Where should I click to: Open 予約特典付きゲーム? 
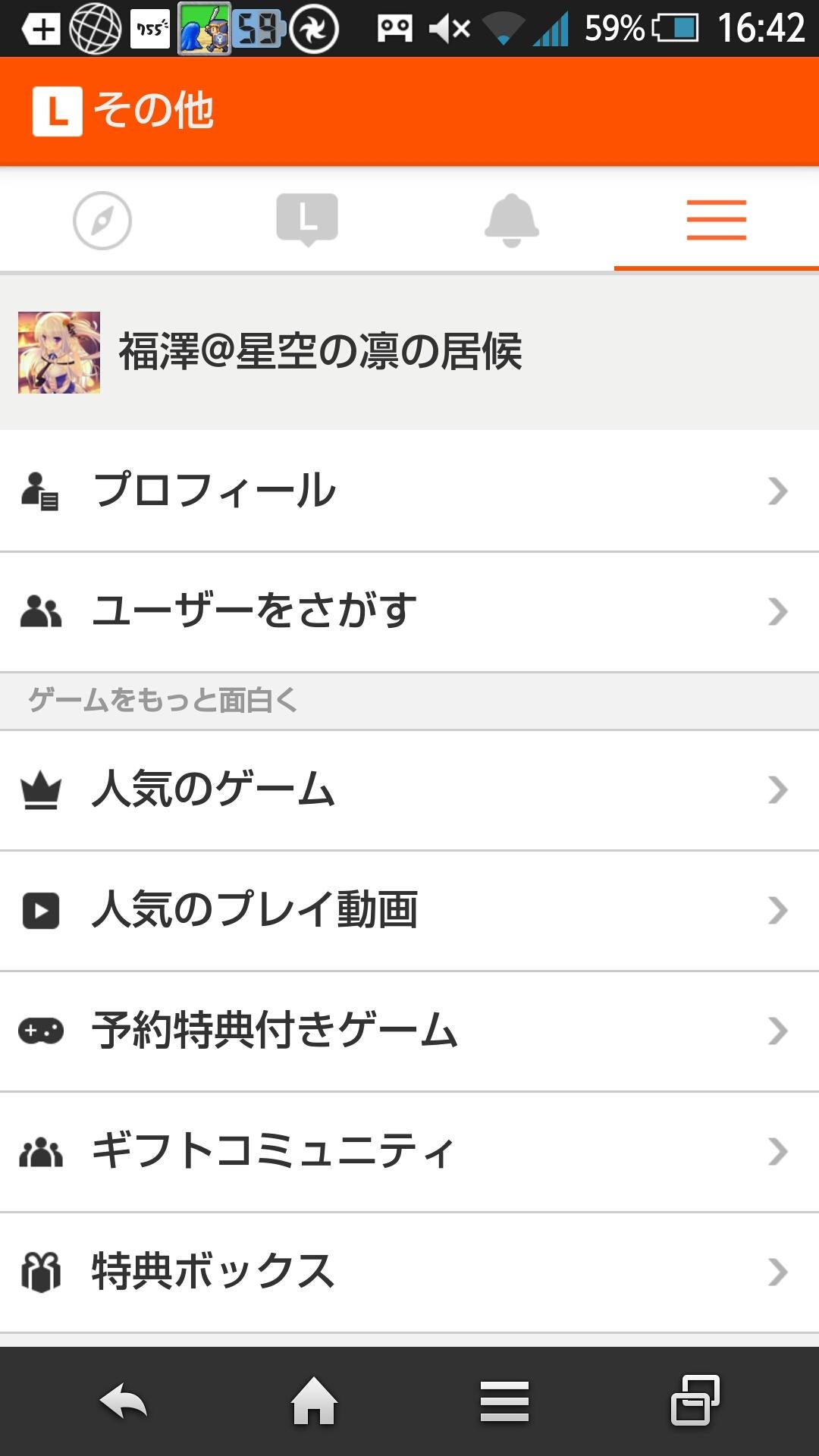coord(409,1031)
